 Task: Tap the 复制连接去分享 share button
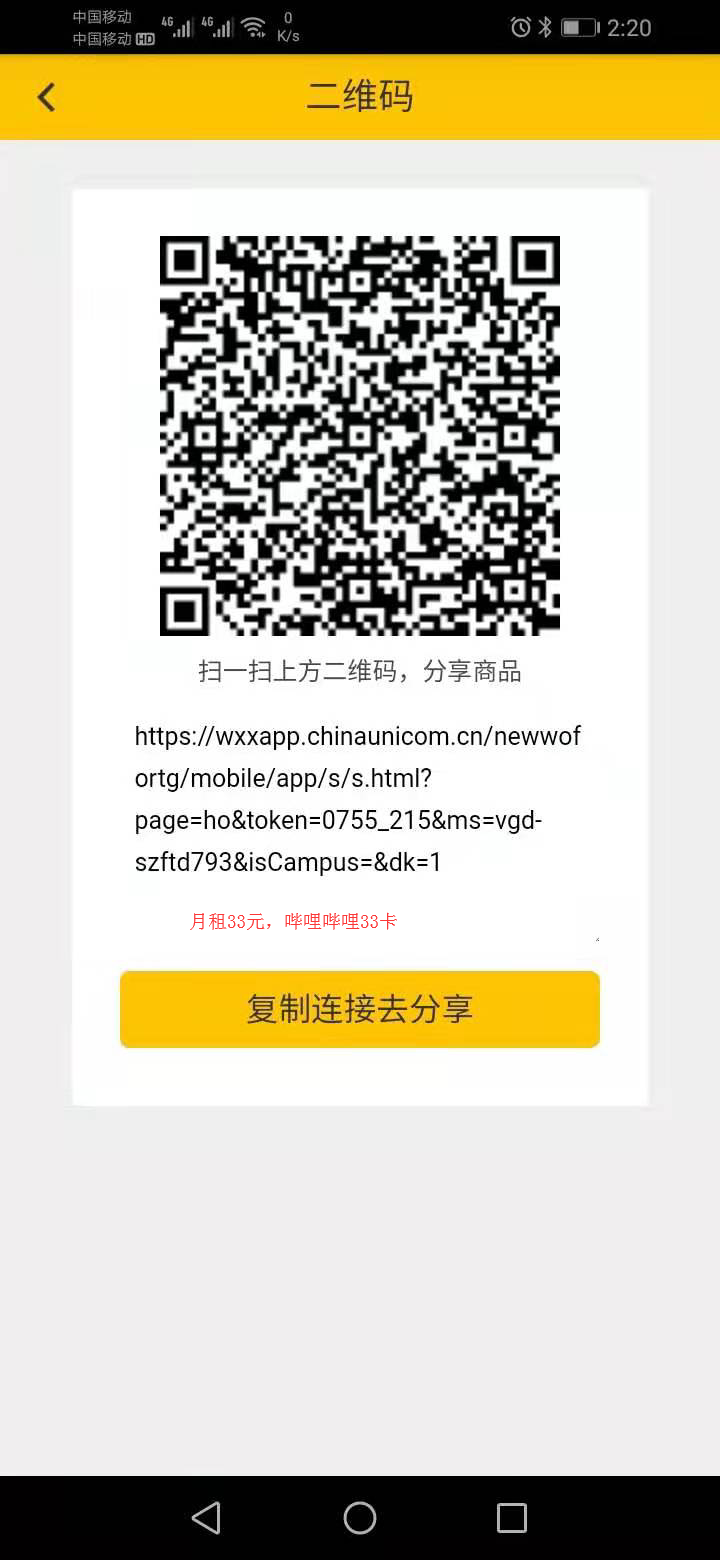(x=360, y=1009)
